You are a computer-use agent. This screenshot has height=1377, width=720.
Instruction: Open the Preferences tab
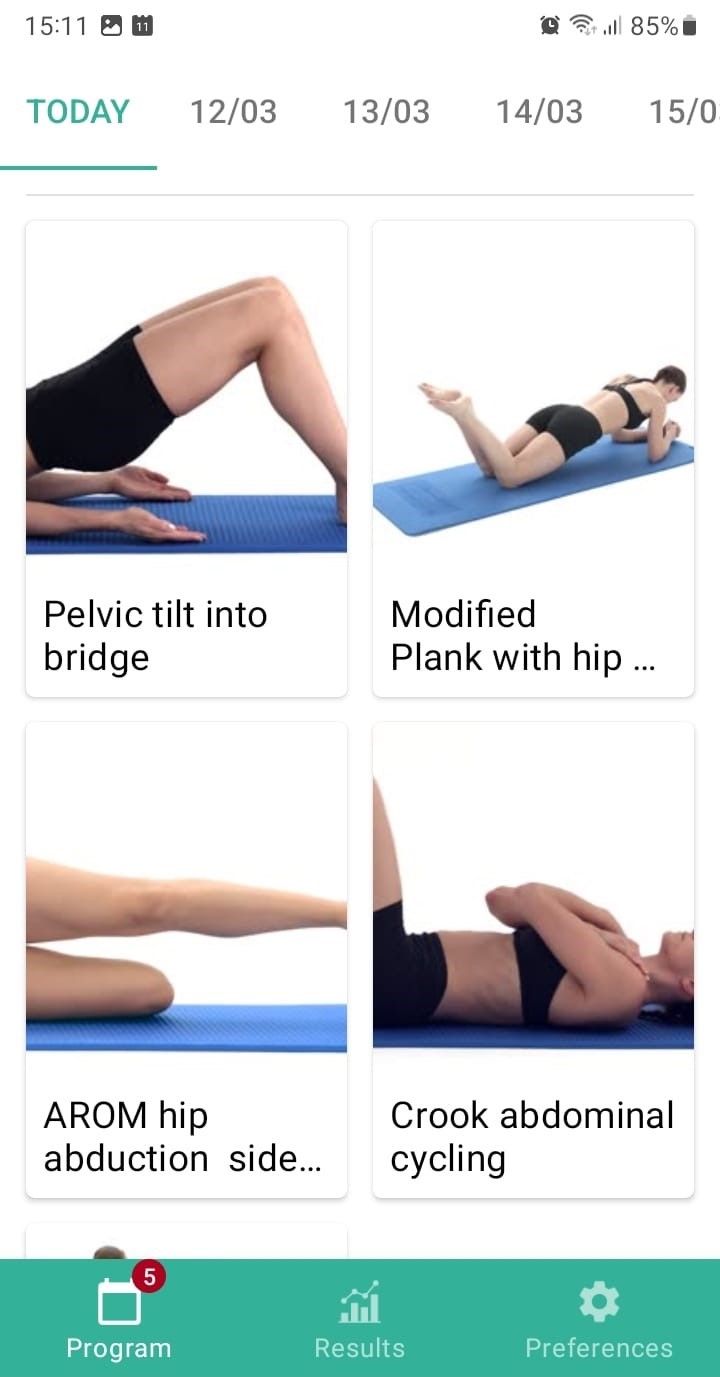(599, 1319)
